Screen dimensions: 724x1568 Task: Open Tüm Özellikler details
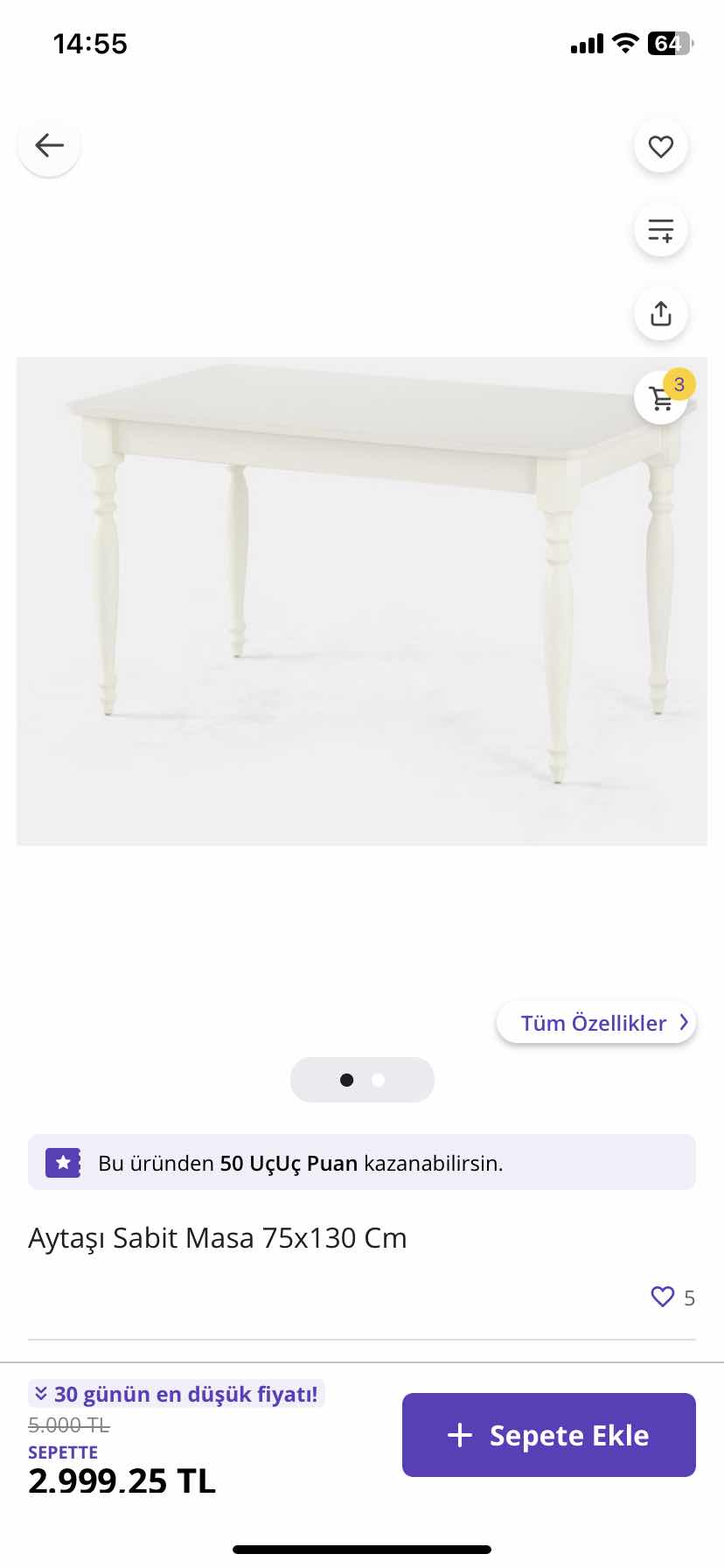point(596,1023)
